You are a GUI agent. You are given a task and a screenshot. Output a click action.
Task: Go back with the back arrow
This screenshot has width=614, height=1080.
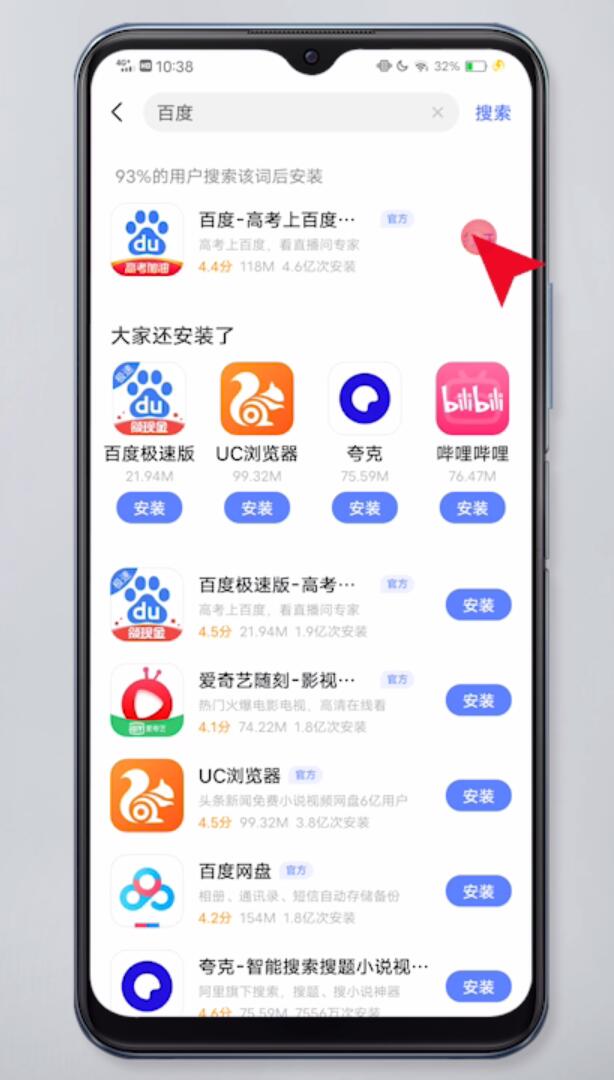(118, 112)
